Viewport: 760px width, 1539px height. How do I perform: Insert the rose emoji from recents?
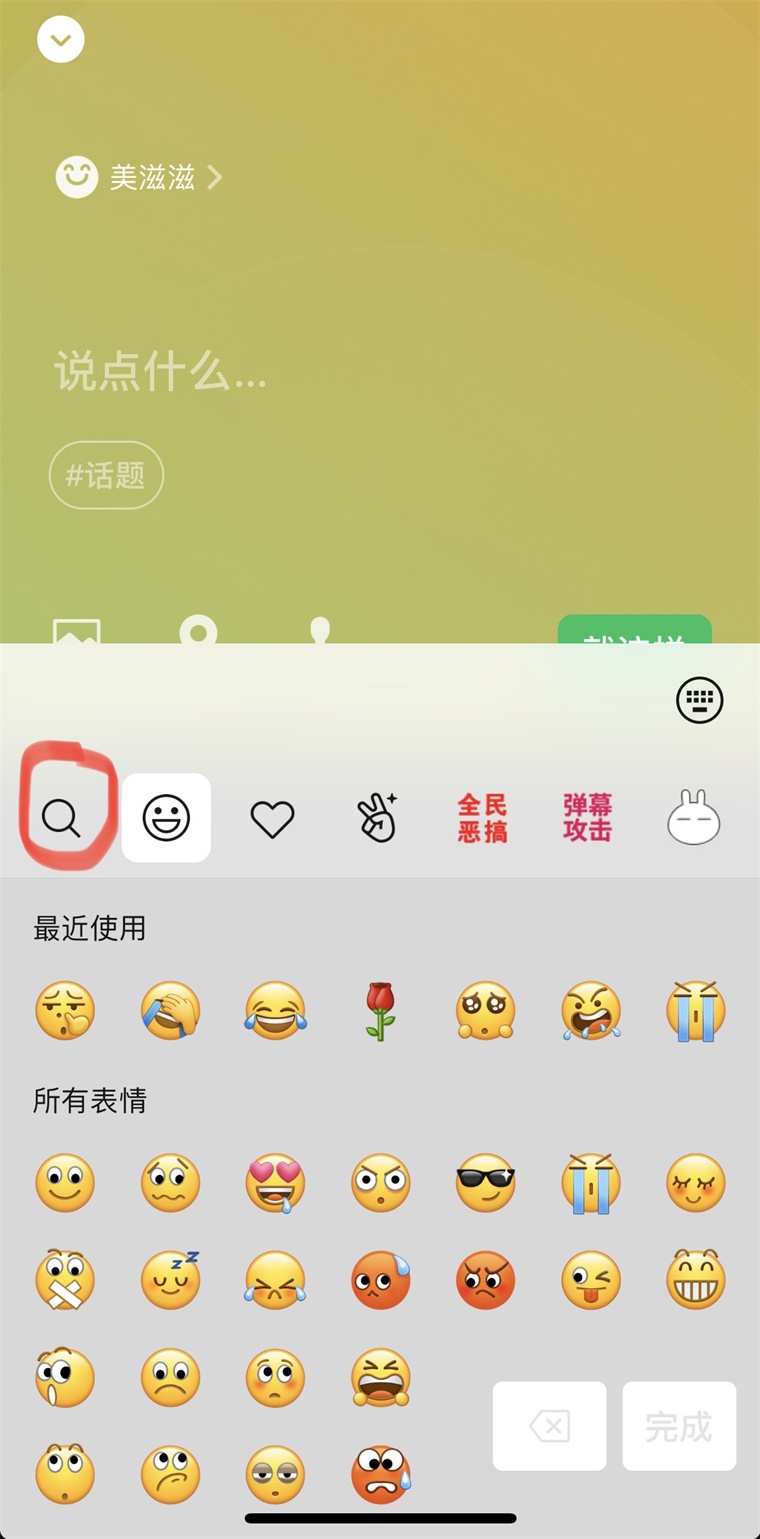click(380, 1011)
